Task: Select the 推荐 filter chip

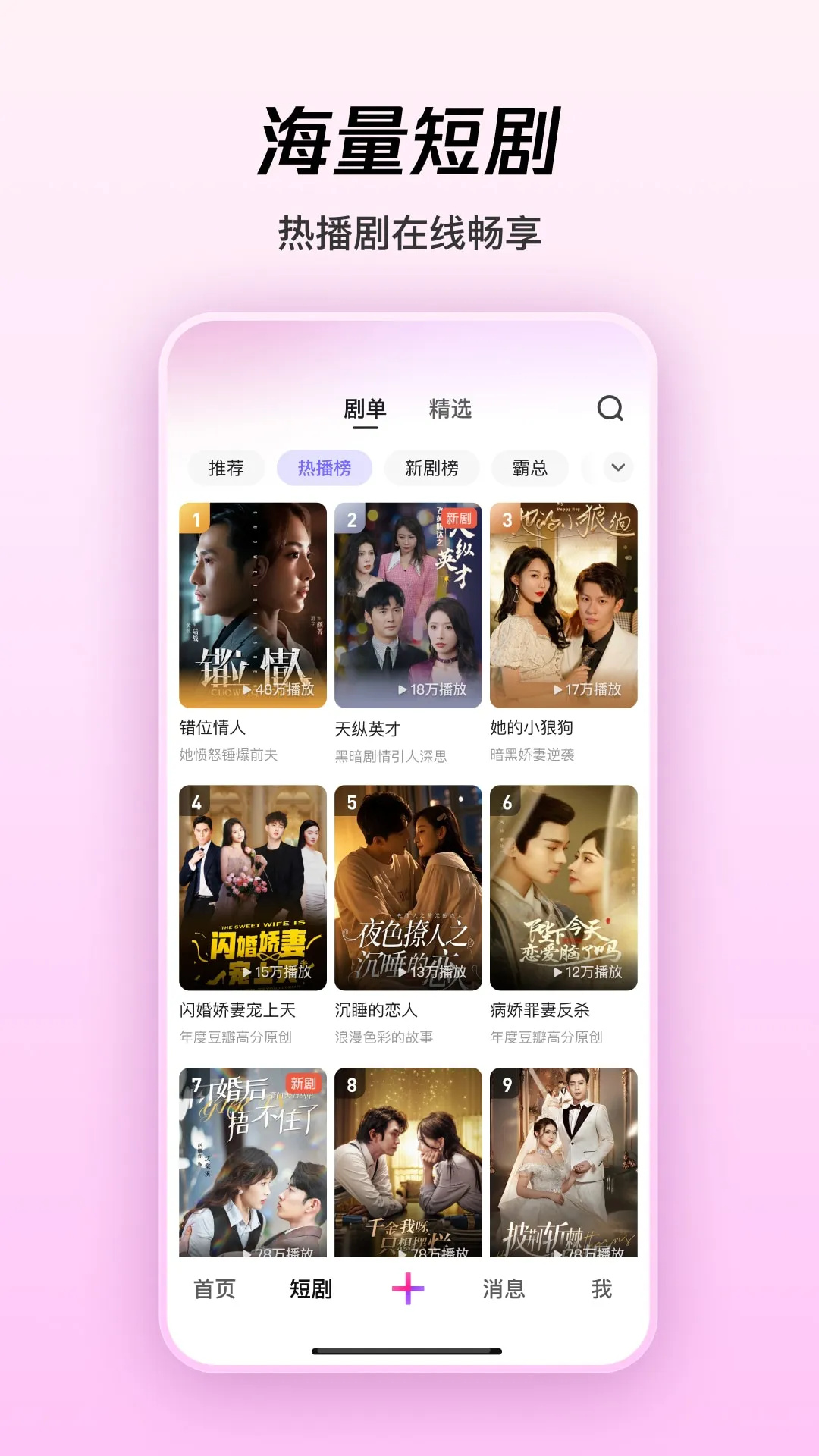Action: [x=227, y=469]
